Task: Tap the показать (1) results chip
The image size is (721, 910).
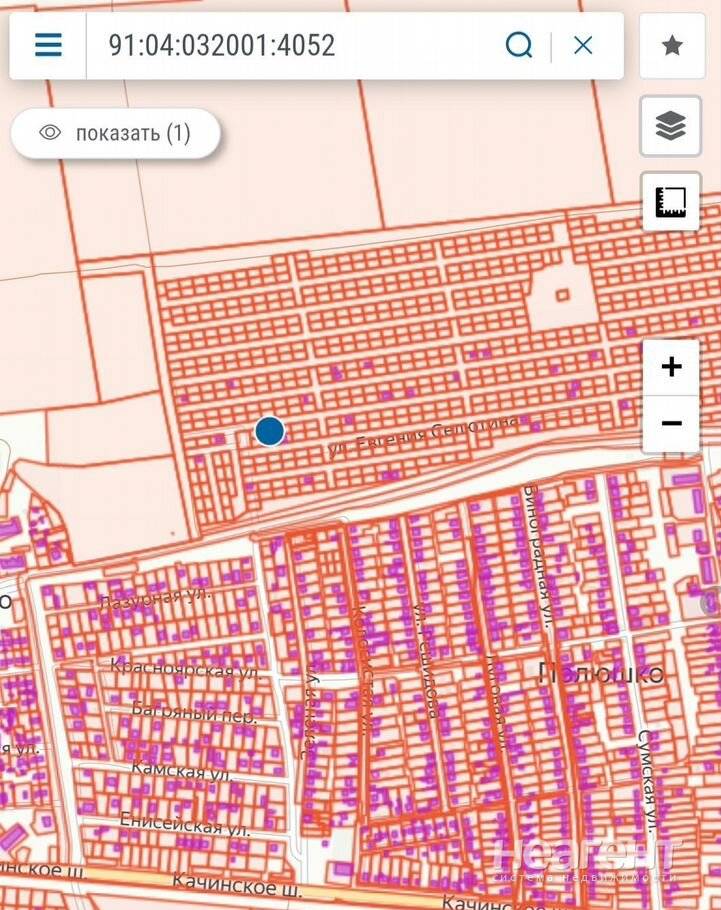Action: (x=116, y=133)
